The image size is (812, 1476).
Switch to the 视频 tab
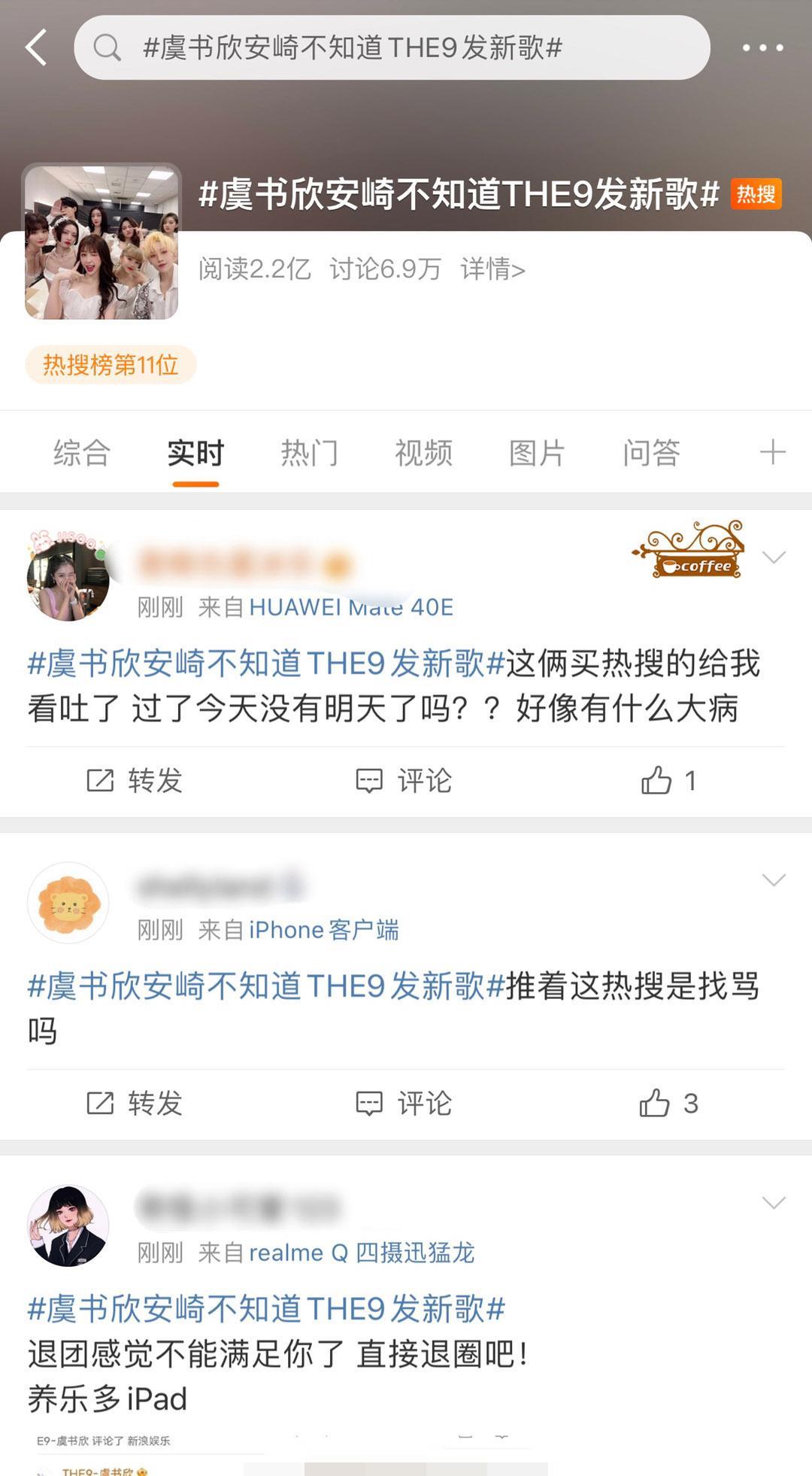[x=423, y=453]
